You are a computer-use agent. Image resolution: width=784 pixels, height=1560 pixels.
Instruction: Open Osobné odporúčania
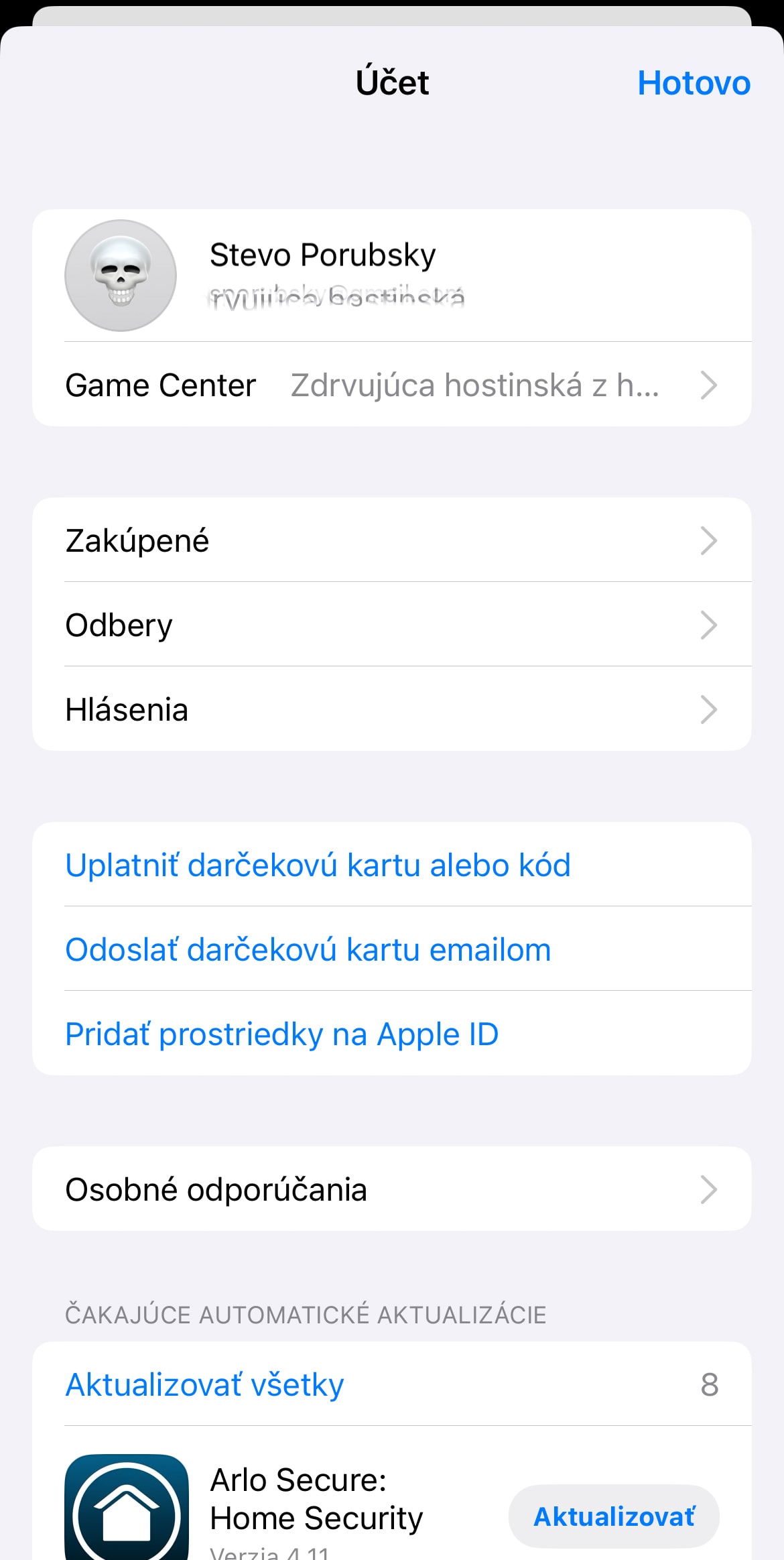(392, 1189)
